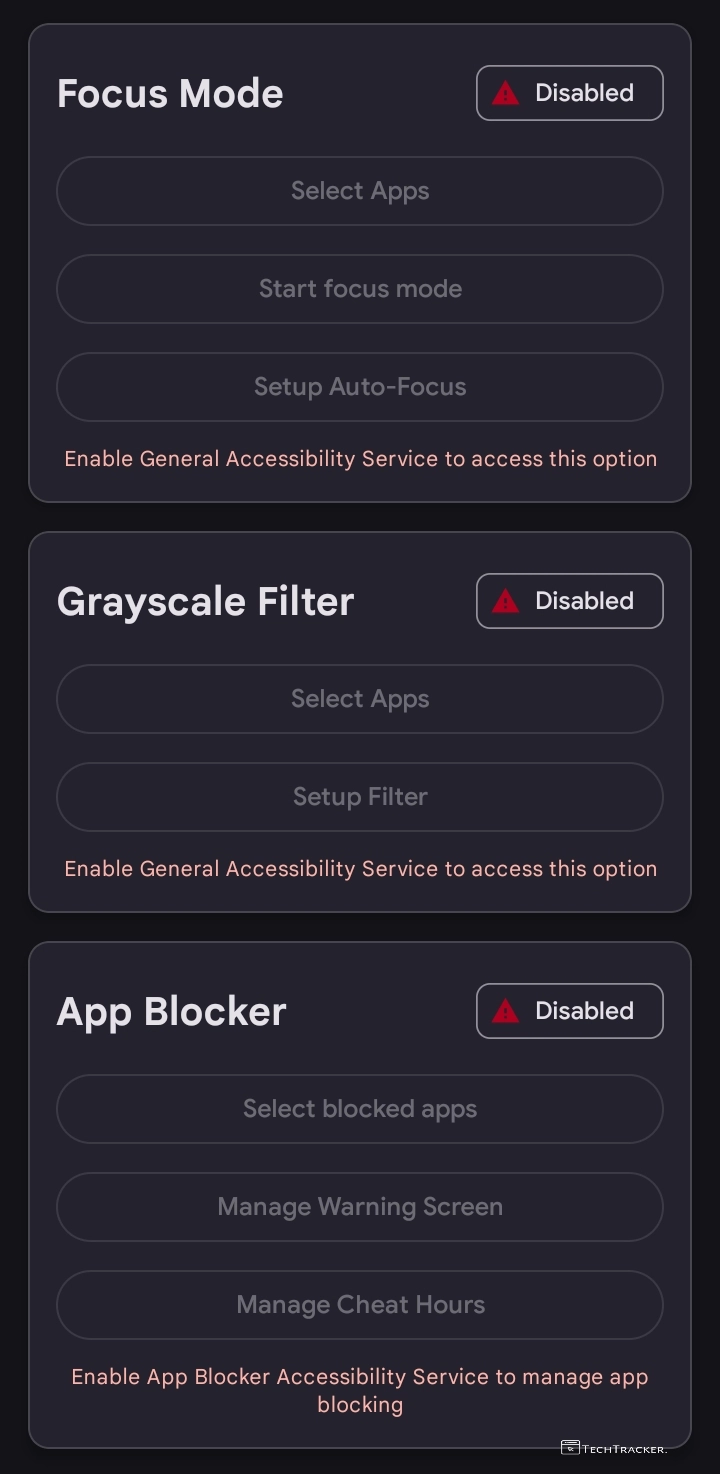Image resolution: width=720 pixels, height=1474 pixels.
Task: Open Select Apps under Grayscale Filter
Action: (360, 699)
